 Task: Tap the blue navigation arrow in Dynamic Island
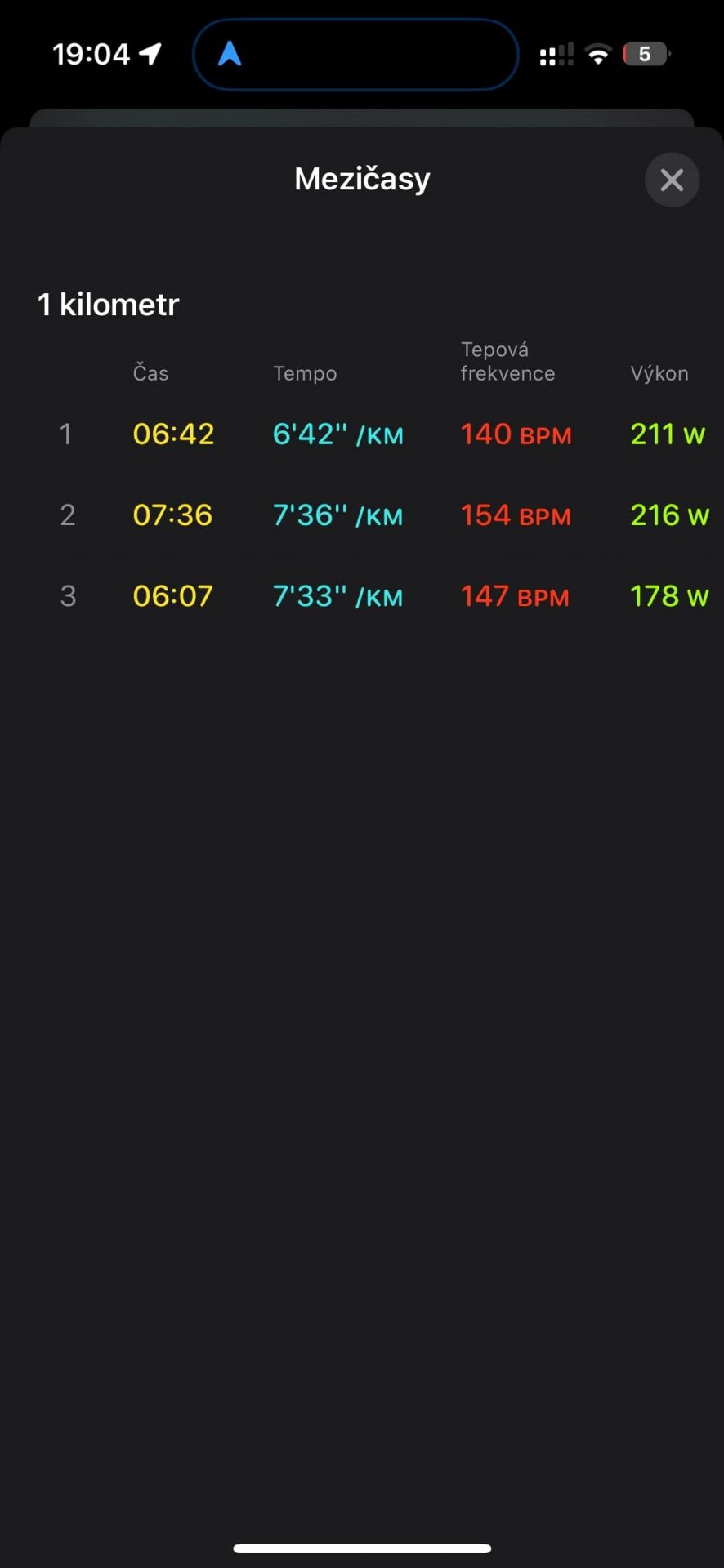pos(230,55)
